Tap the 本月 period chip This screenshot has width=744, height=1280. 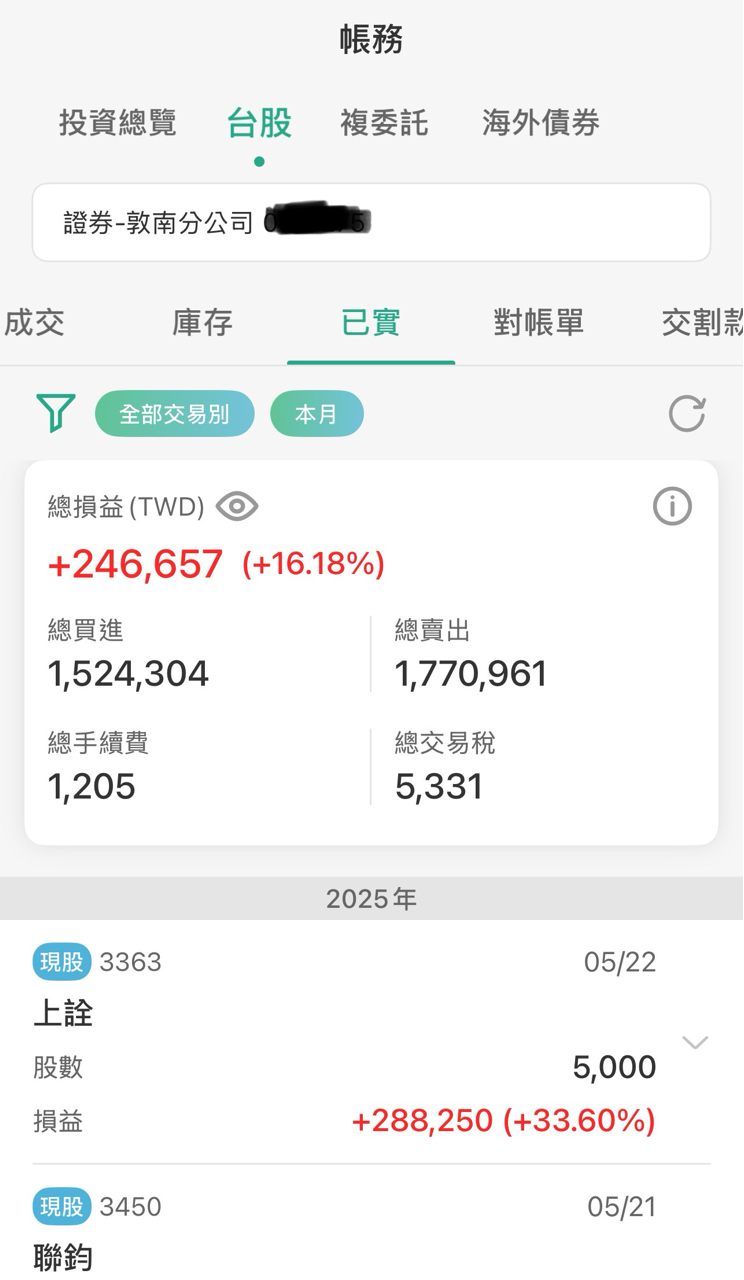coord(316,414)
